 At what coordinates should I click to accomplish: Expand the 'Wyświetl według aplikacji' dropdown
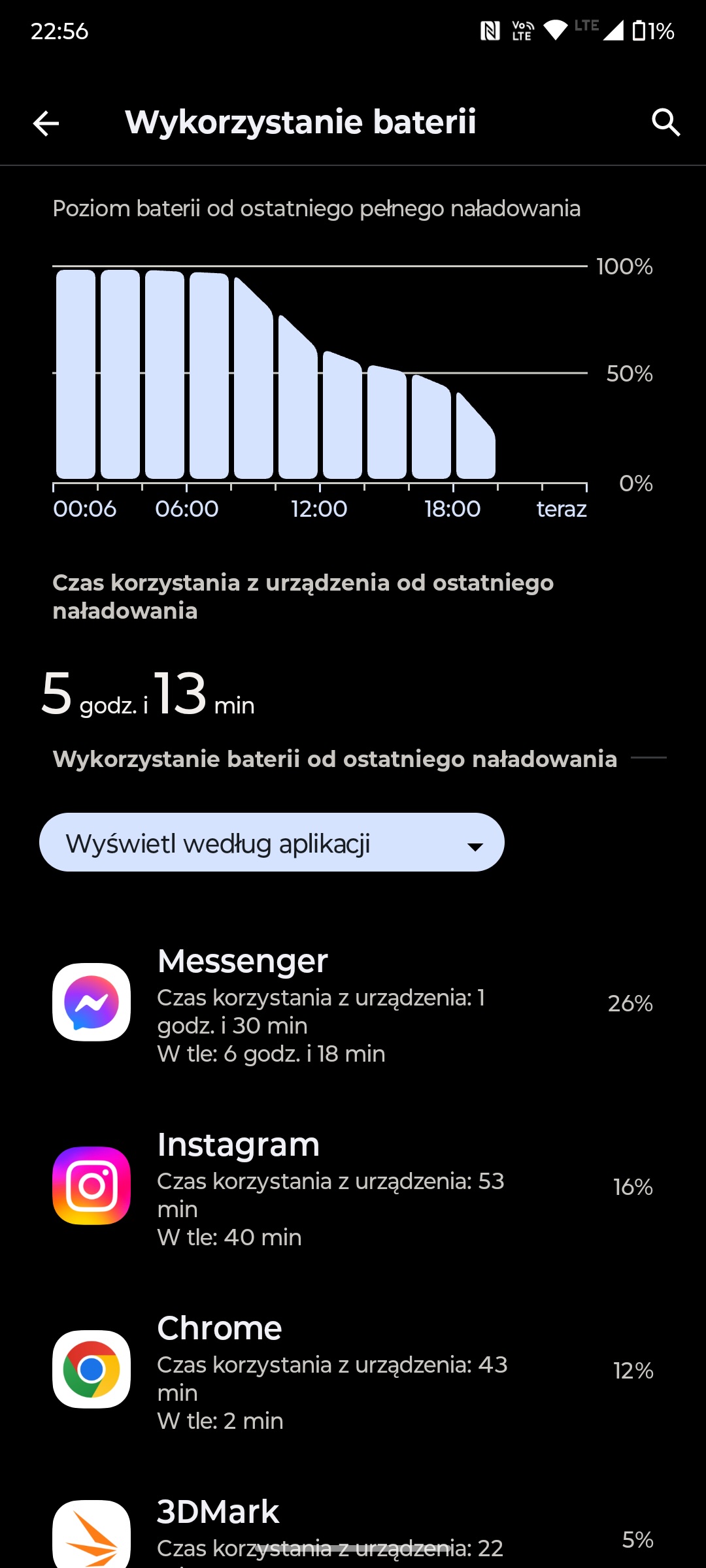coord(272,842)
